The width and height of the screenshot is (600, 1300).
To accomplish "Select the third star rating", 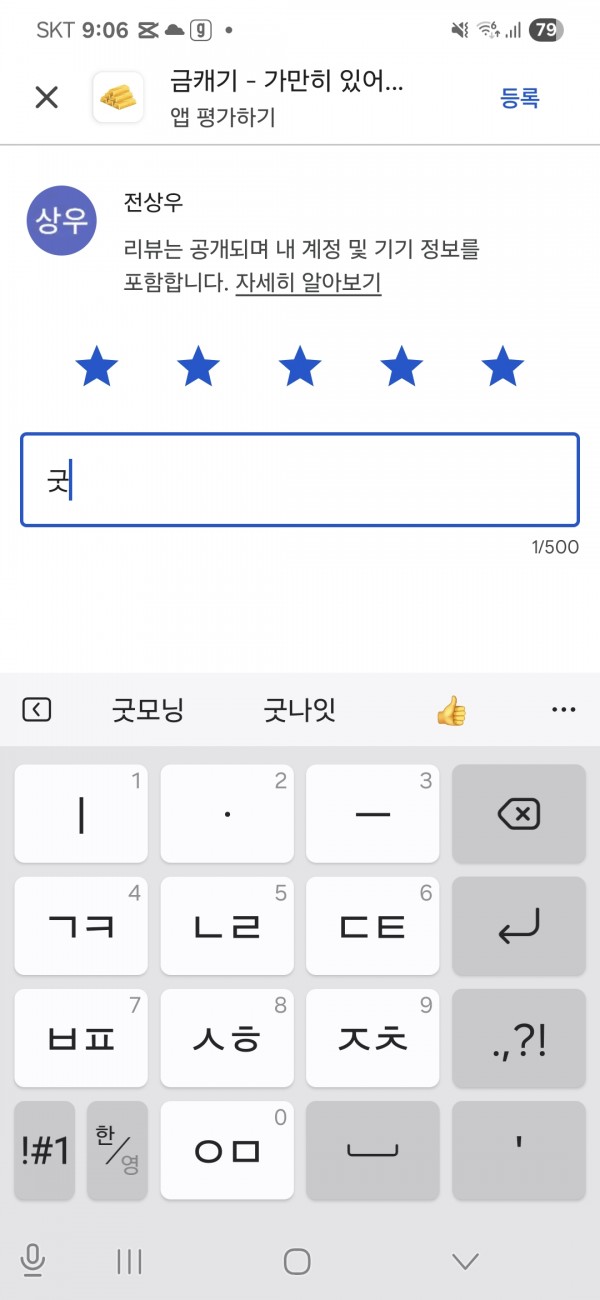I will point(300,368).
